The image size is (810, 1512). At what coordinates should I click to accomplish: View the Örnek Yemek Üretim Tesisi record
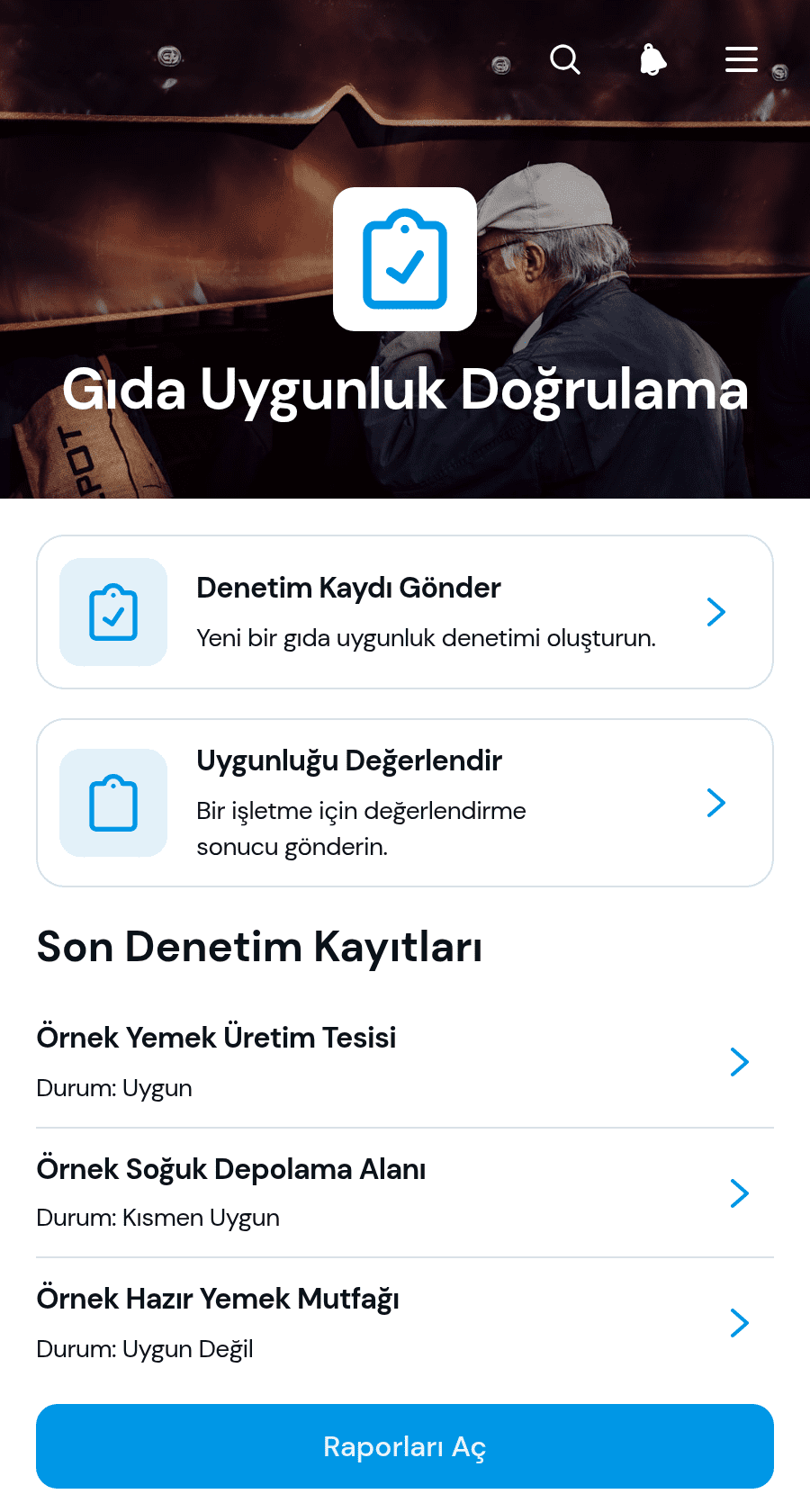(x=405, y=1062)
